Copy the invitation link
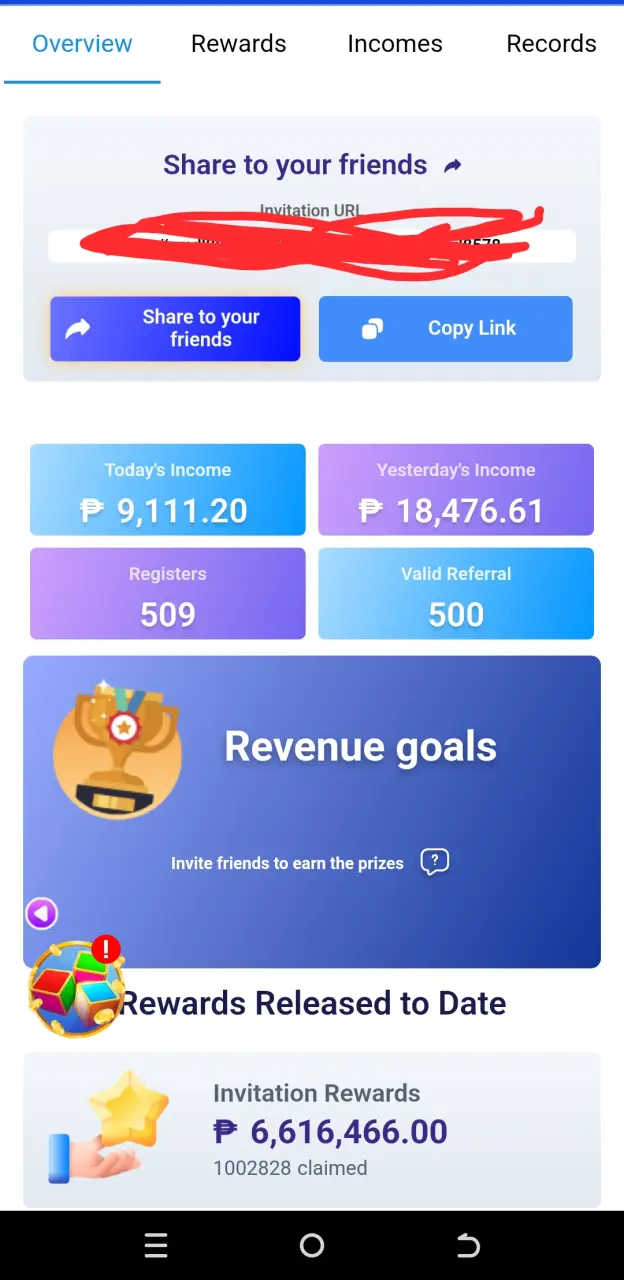This screenshot has width=624, height=1280. click(445, 328)
